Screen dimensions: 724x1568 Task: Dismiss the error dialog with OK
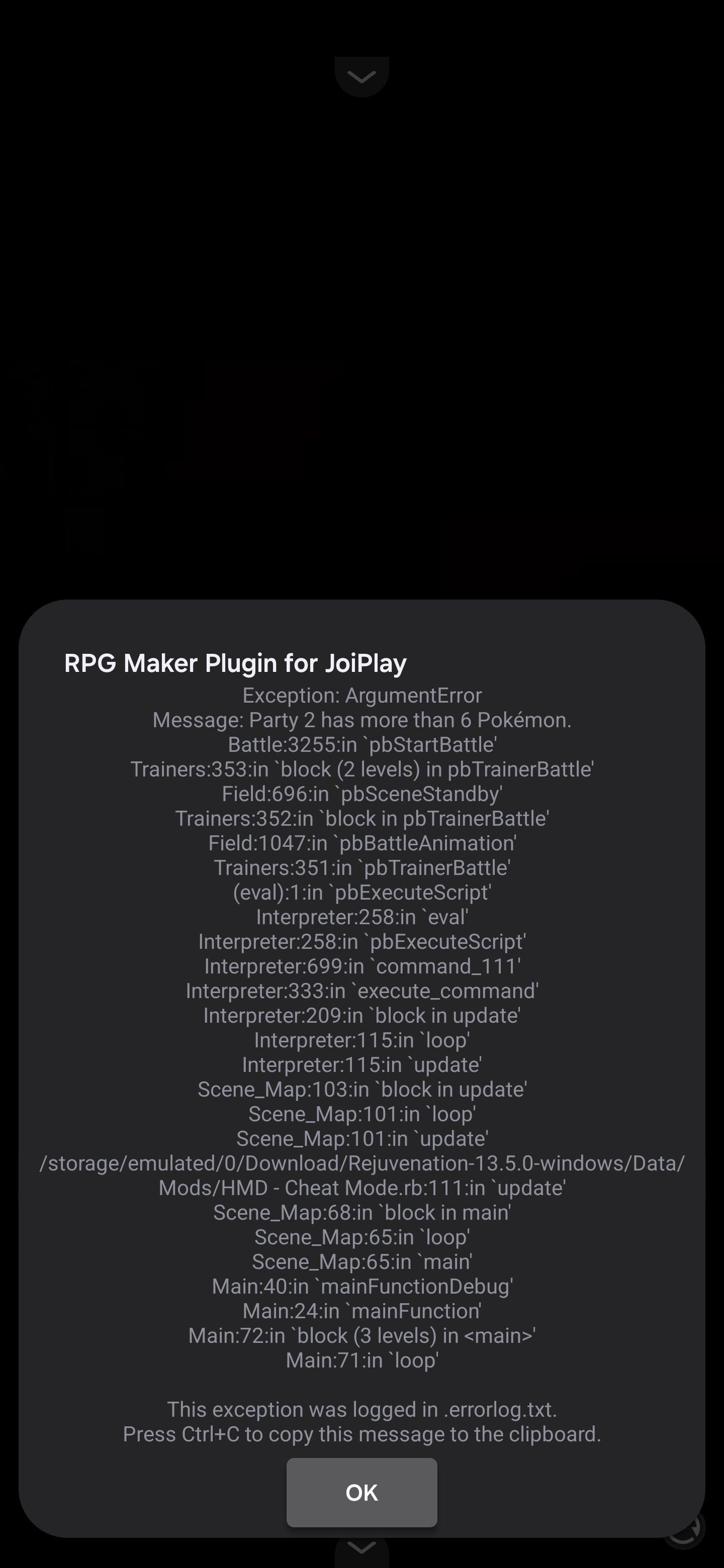click(x=361, y=1492)
